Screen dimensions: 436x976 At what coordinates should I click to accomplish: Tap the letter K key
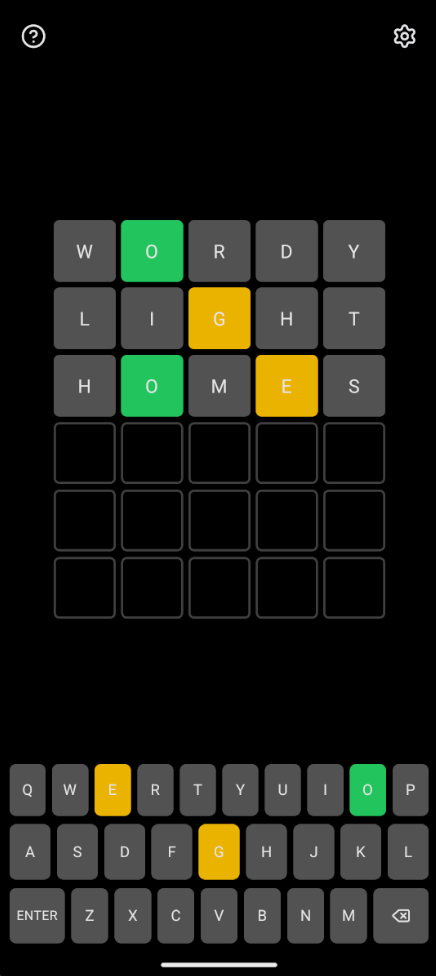(x=361, y=852)
